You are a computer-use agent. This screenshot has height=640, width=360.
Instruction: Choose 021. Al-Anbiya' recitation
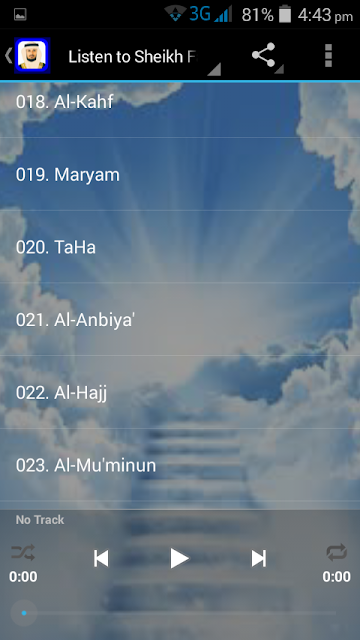180,320
